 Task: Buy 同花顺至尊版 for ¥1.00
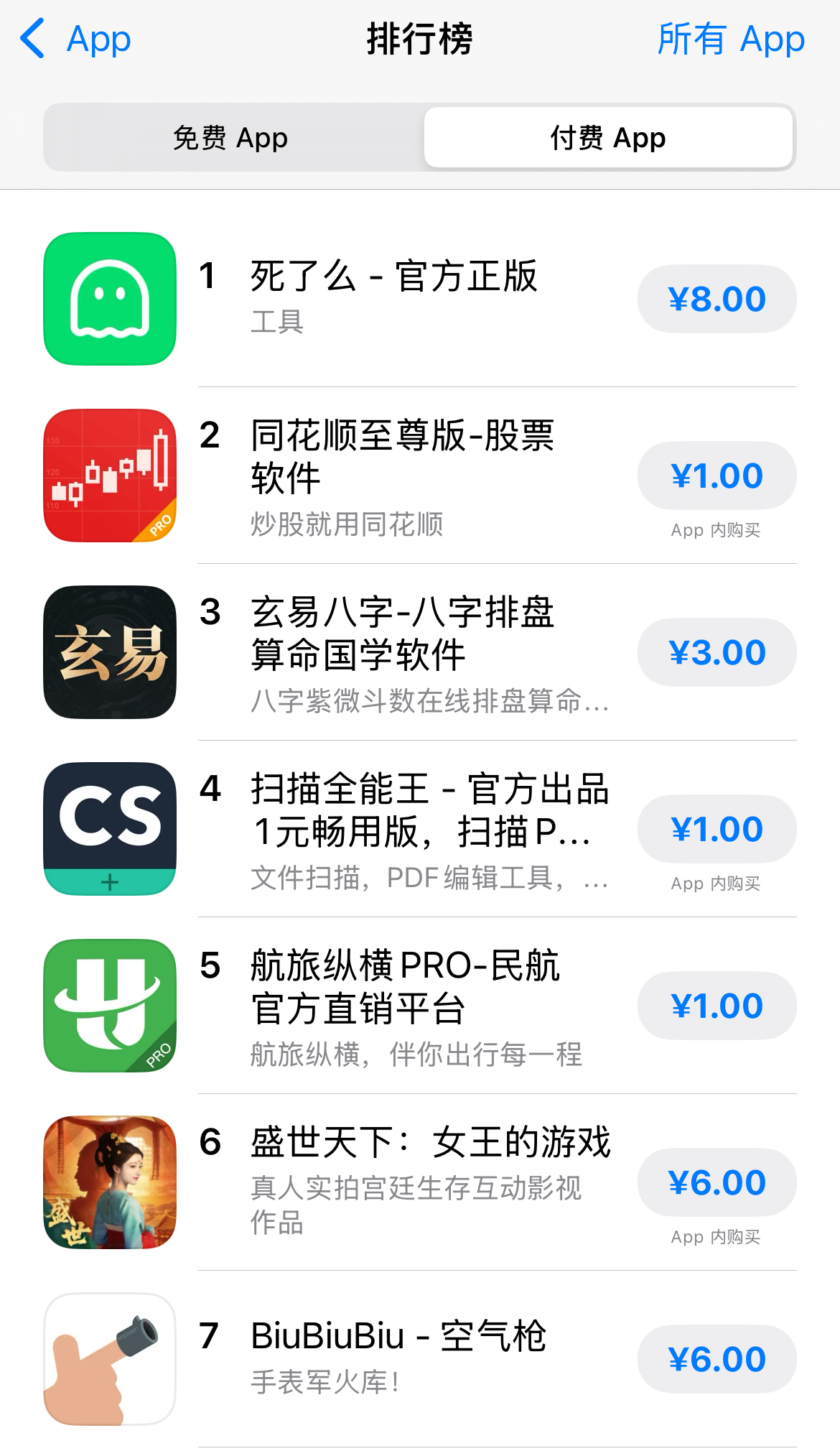717,476
